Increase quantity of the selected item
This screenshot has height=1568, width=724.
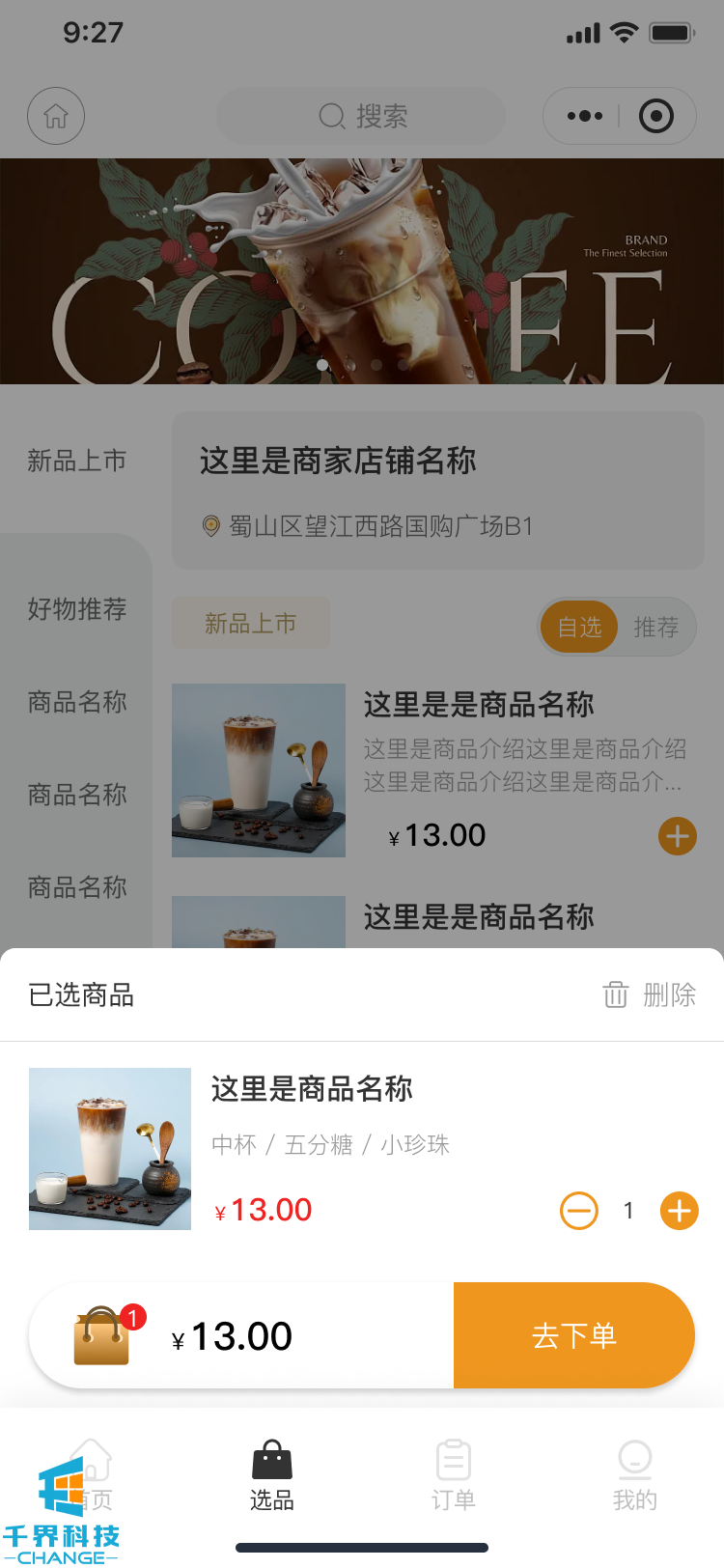tap(679, 1211)
